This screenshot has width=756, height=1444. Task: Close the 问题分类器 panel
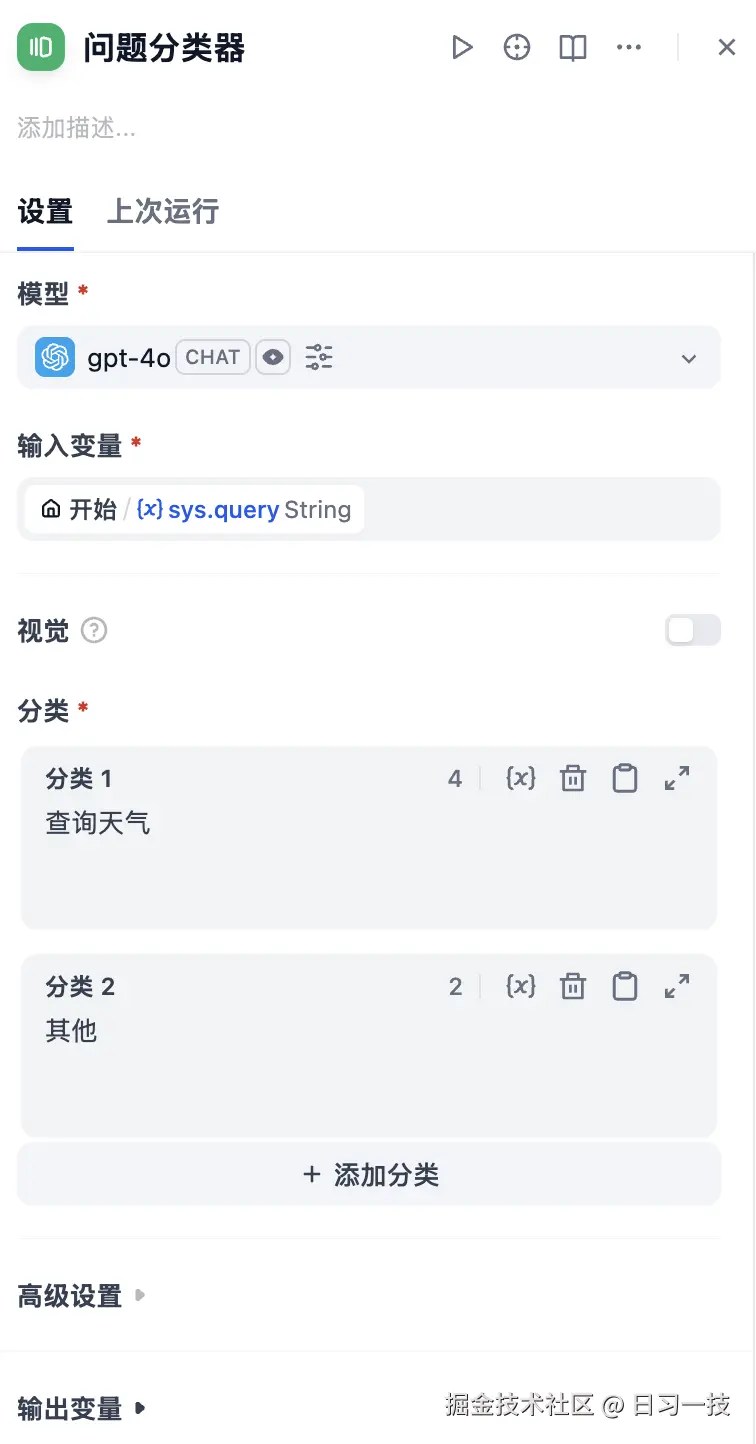(x=727, y=47)
